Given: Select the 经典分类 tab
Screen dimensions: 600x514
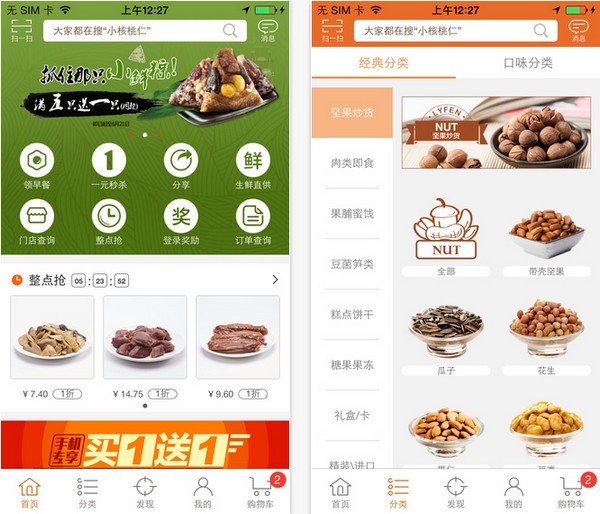Looking at the screenshot, I should [x=383, y=63].
